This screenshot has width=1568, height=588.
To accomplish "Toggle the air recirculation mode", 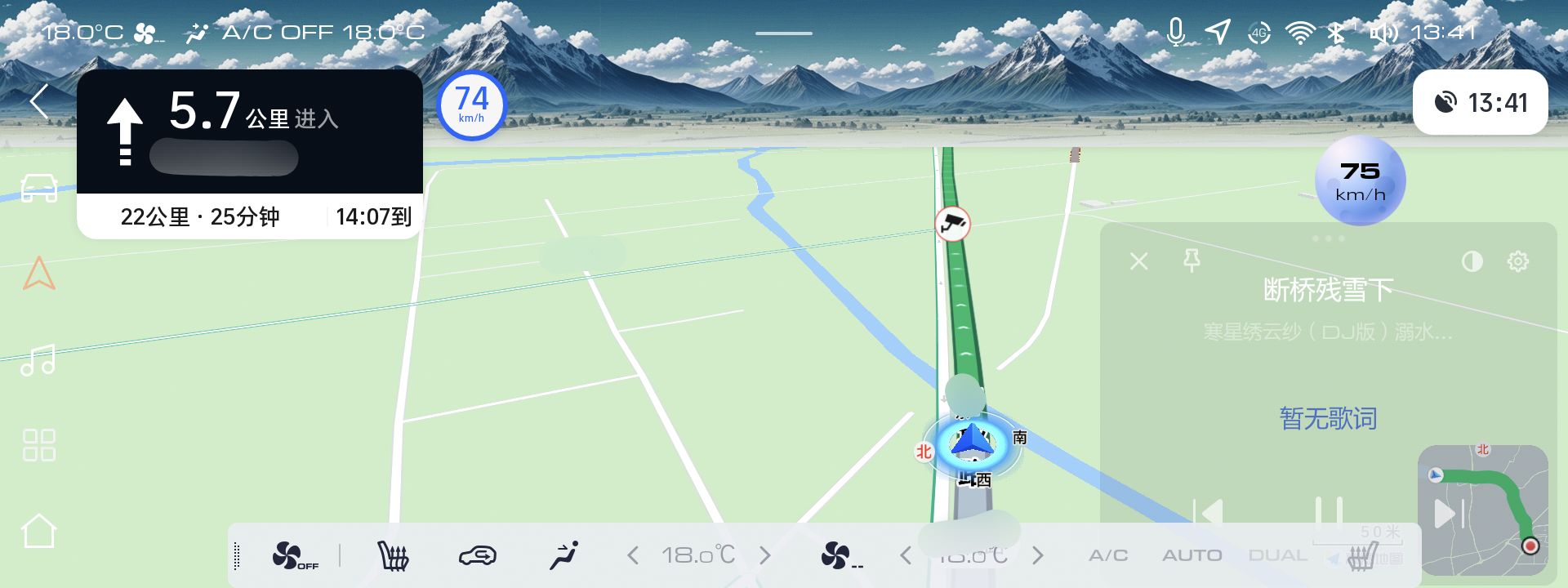I will (x=478, y=556).
